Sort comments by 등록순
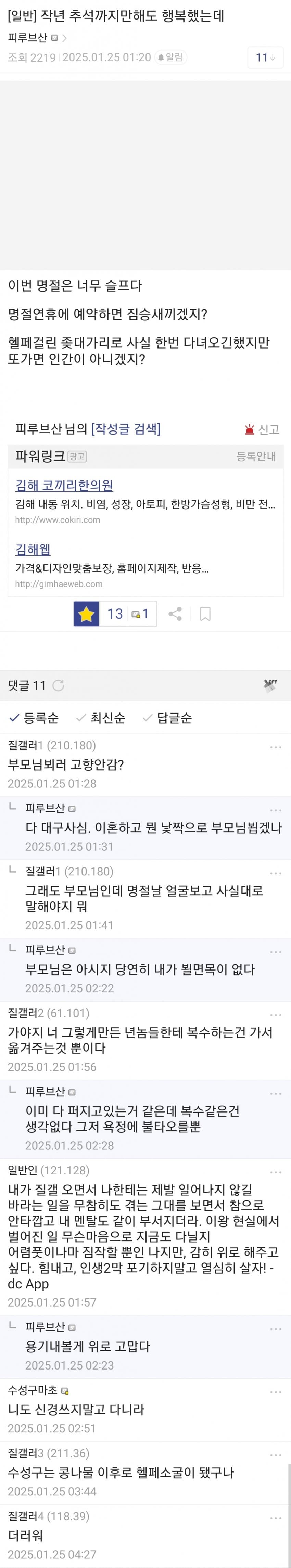The height and width of the screenshot is (1568, 291). [x=34, y=718]
